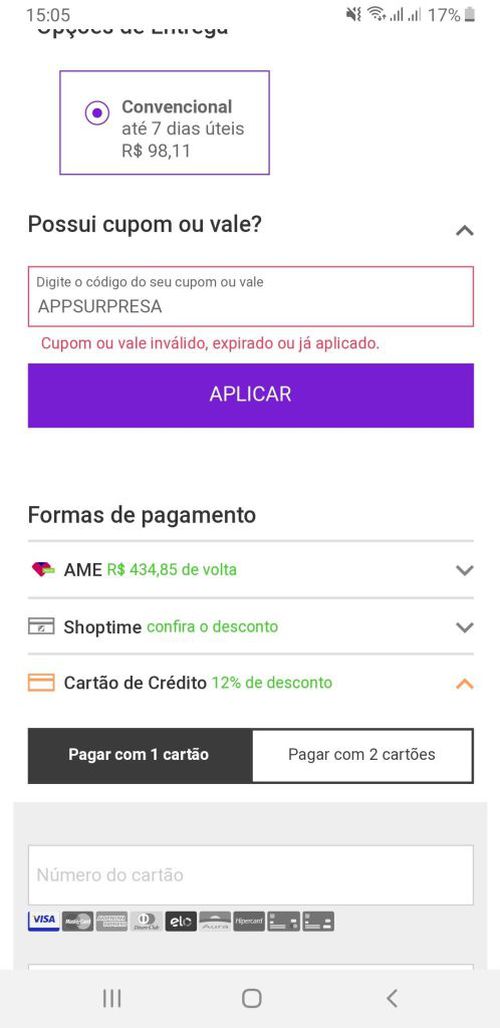Focus the 'Número do cartão' field
This screenshot has width=500, height=1028.
point(250,875)
